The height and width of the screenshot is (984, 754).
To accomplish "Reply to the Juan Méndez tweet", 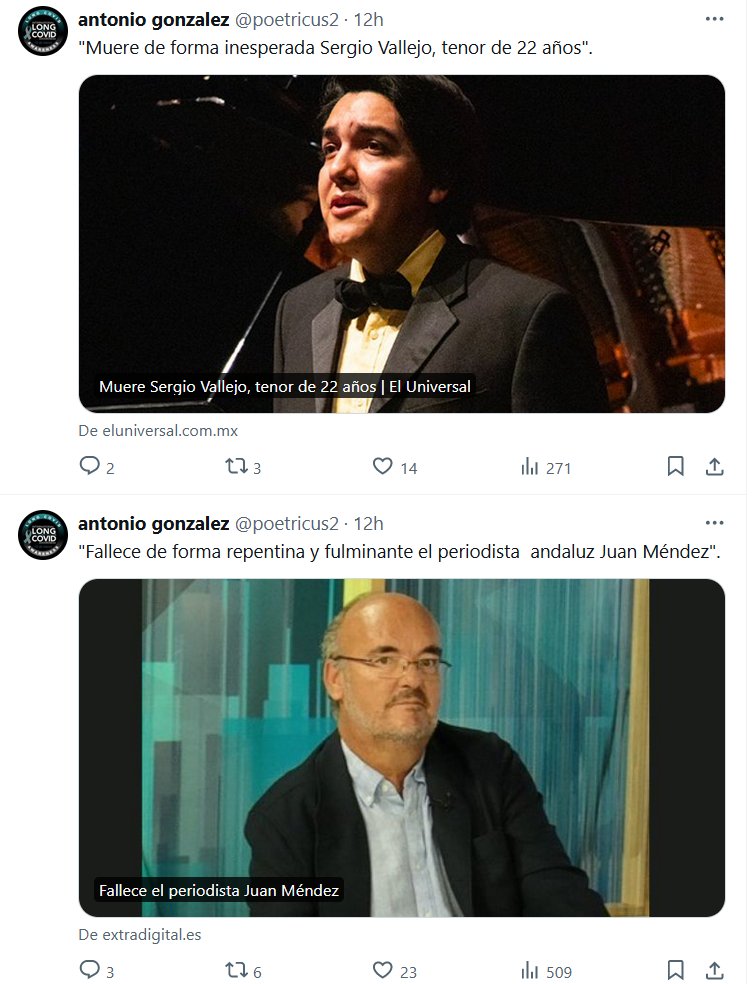I will [90, 970].
